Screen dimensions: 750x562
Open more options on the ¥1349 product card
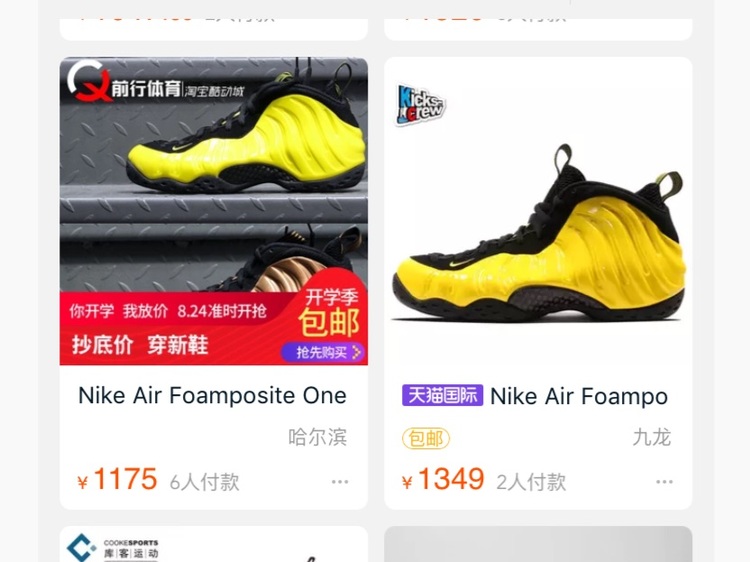tap(664, 482)
